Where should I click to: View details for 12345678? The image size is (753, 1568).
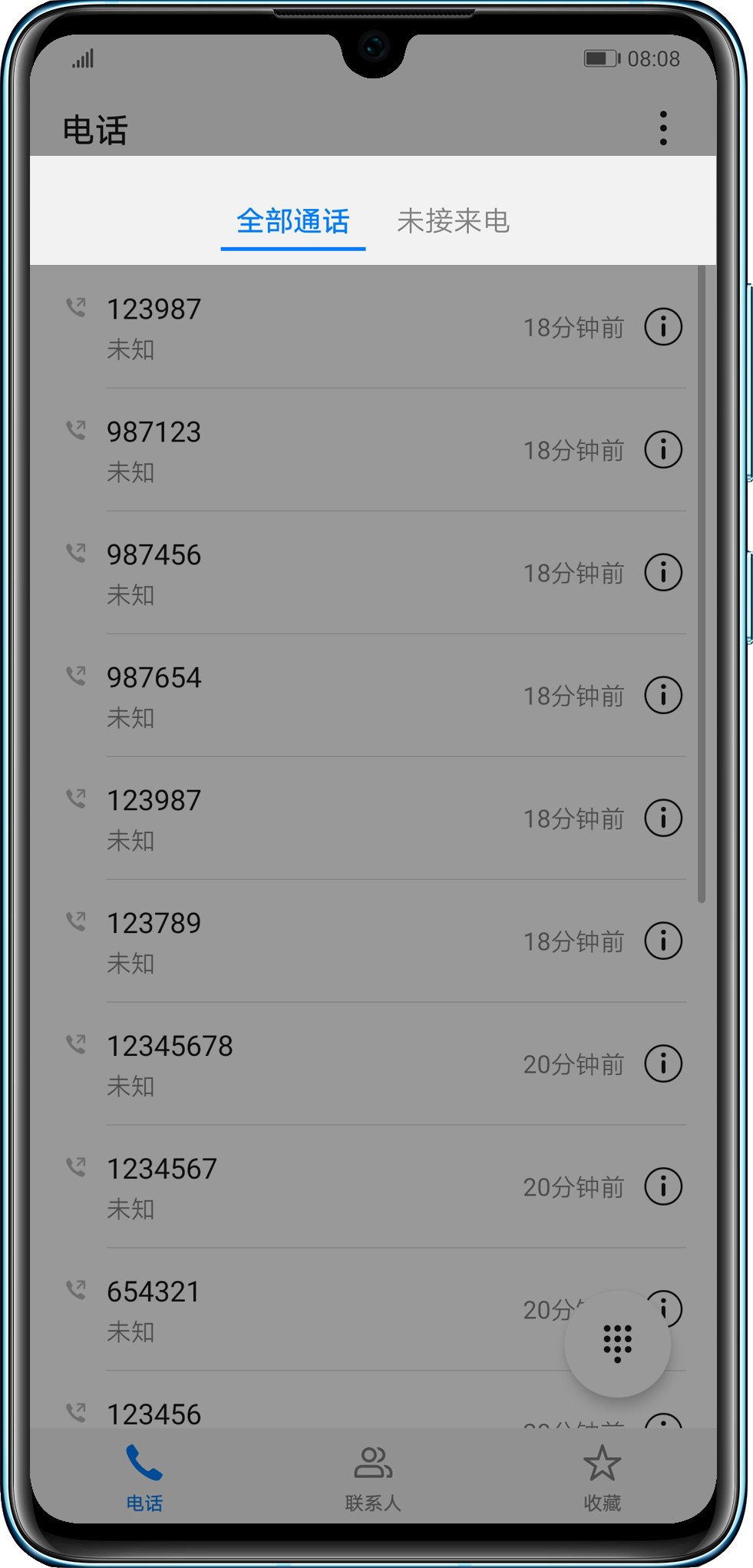coord(663,1064)
